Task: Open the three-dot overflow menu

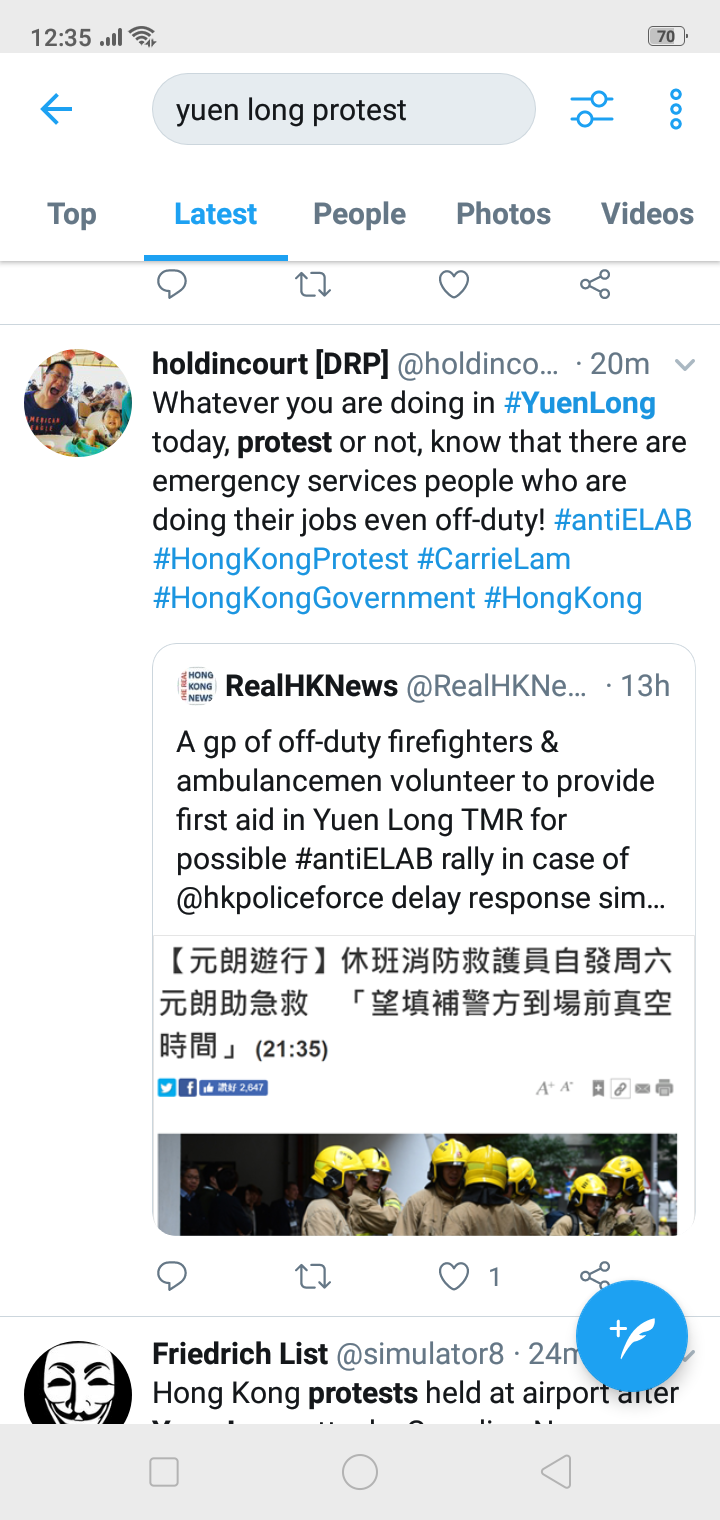Action: tap(676, 109)
